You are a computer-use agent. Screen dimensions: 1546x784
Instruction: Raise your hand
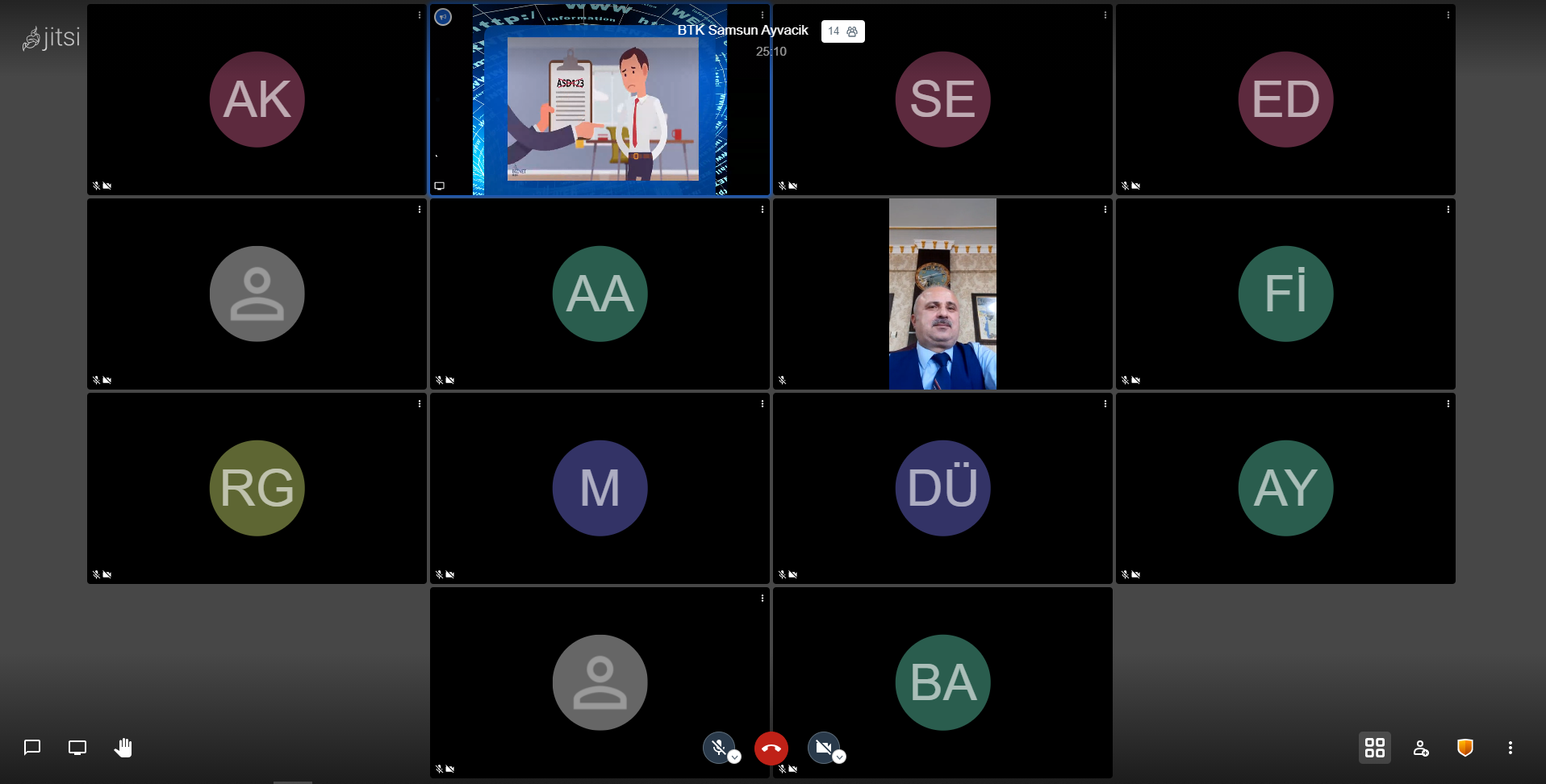point(123,748)
